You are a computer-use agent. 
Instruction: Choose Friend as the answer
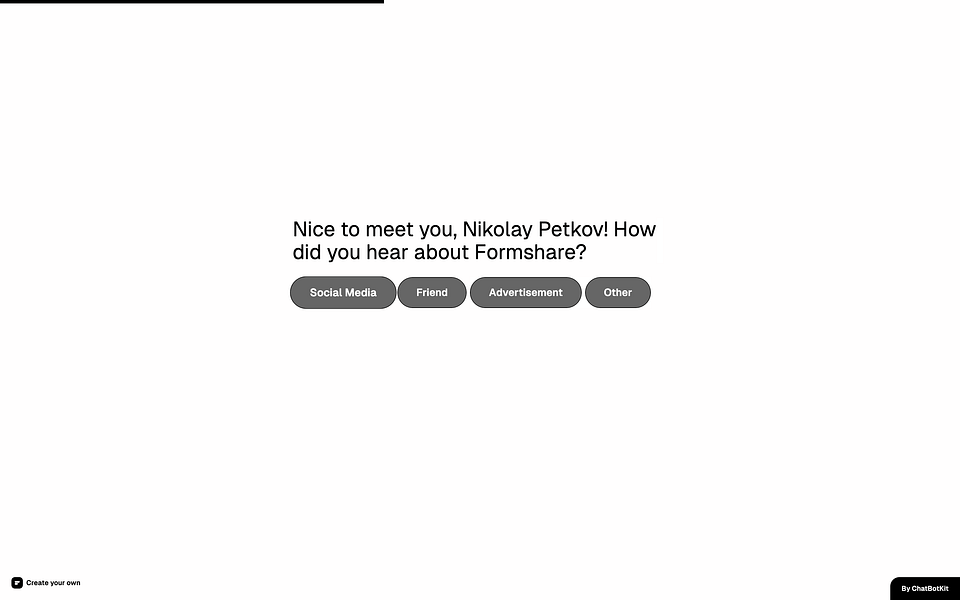432,293
